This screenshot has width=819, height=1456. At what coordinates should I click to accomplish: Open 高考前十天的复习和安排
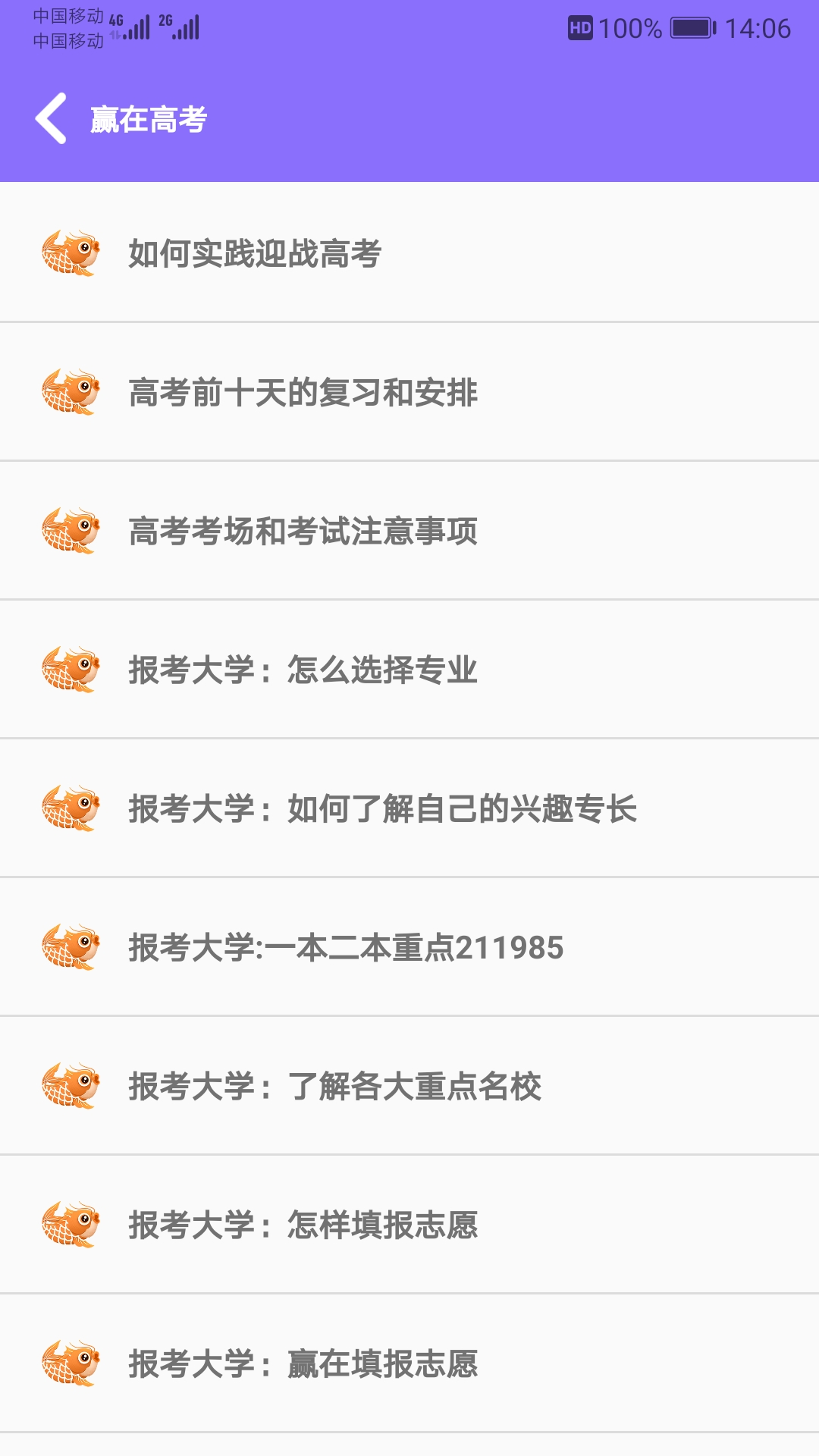[303, 392]
